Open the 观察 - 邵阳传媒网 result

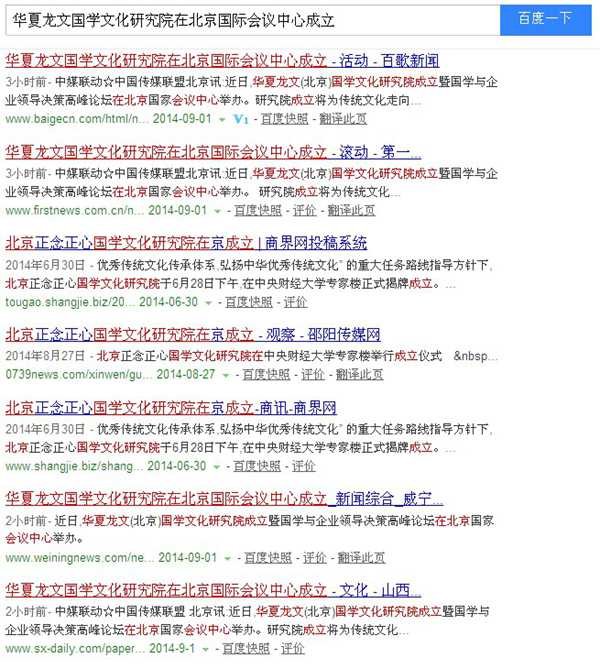pos(193,334)
